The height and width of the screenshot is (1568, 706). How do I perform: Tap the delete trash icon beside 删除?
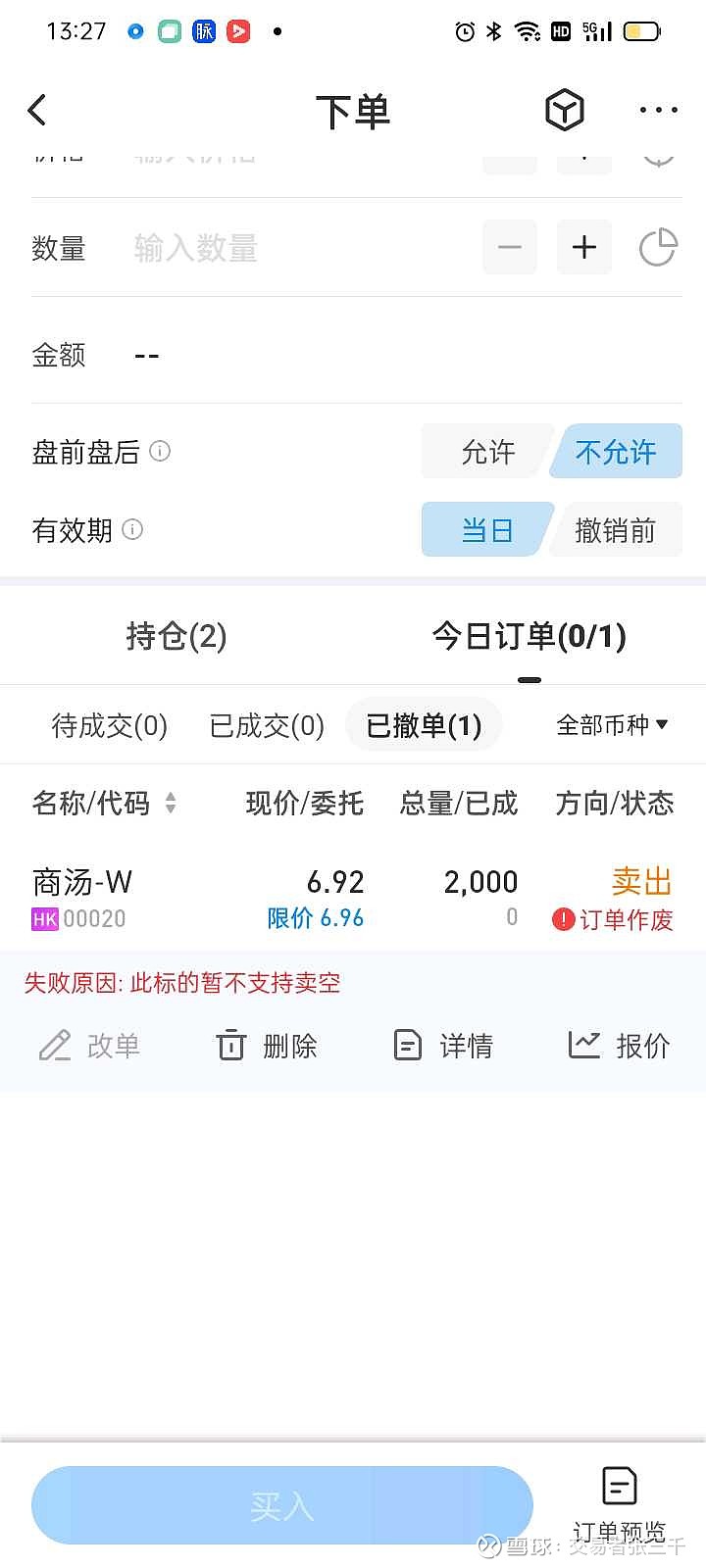(229, 1046)
